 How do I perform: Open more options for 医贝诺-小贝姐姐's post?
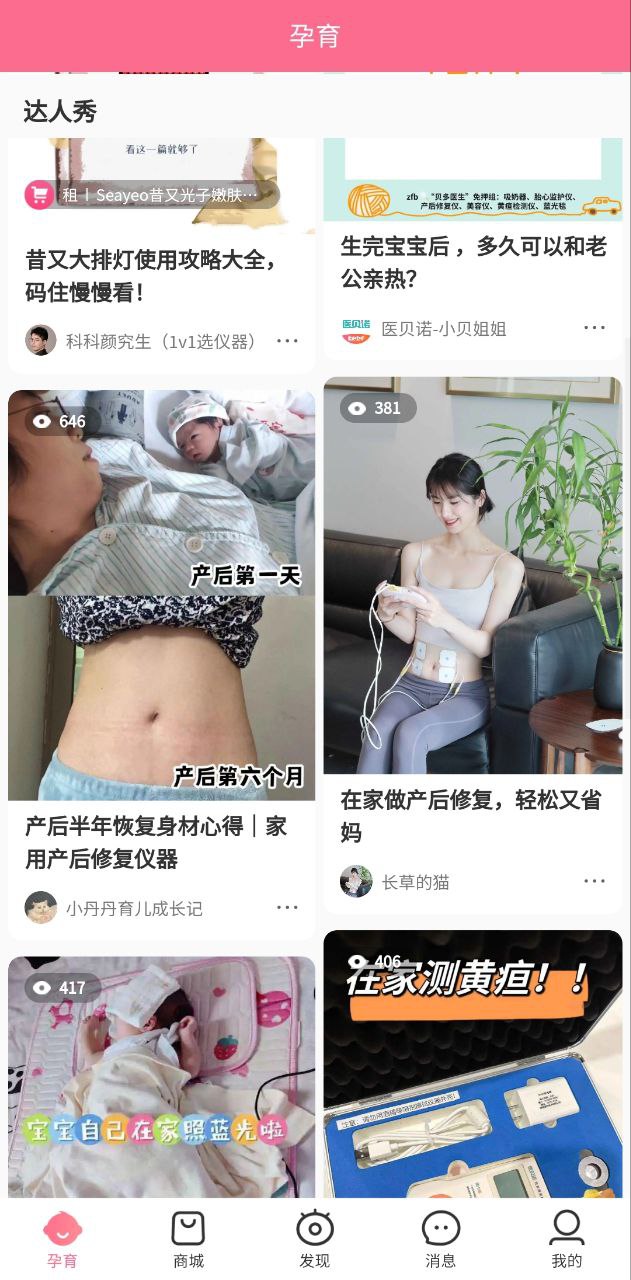pos(595,328)
